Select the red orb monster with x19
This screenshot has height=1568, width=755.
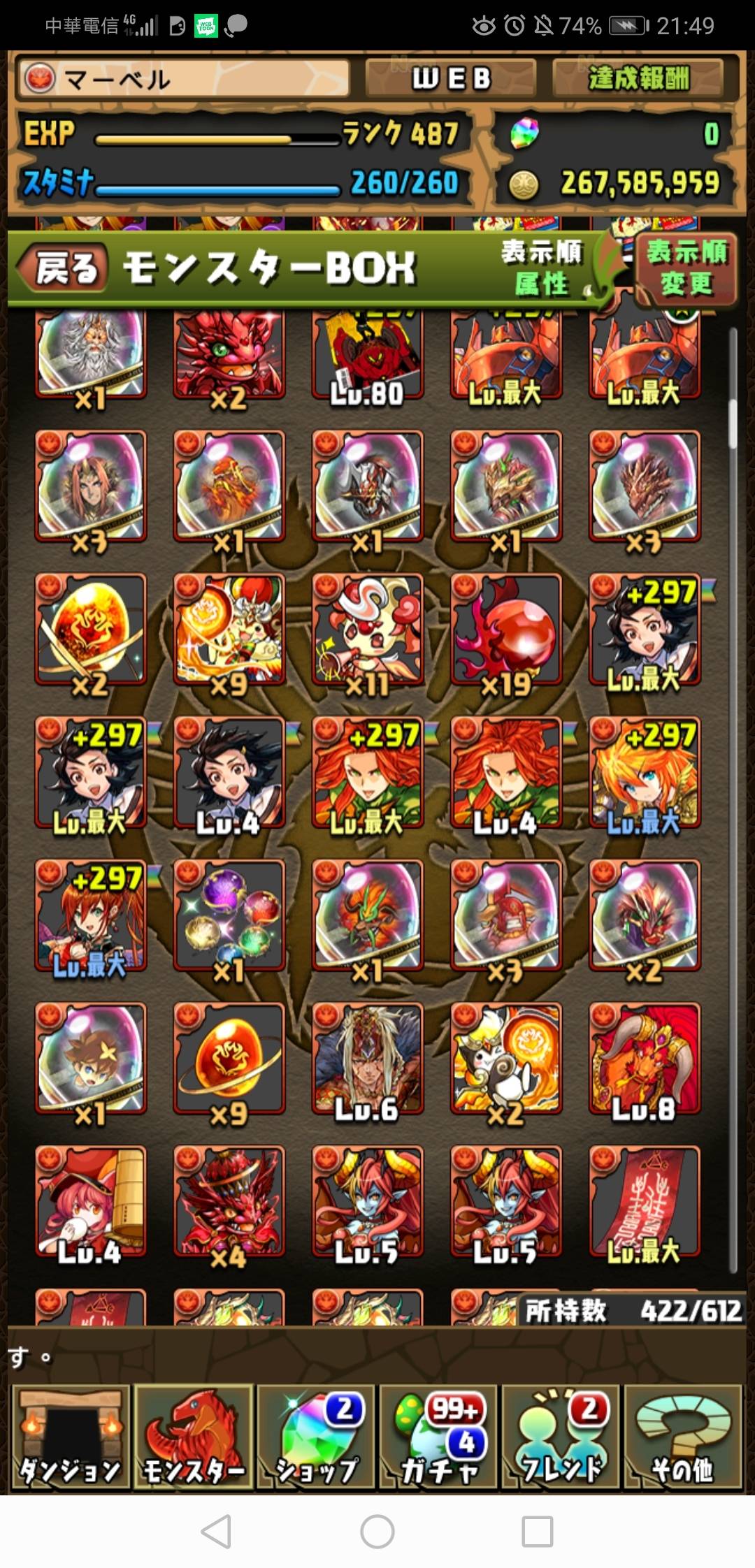pyautogui.click(x=506, y=630)
